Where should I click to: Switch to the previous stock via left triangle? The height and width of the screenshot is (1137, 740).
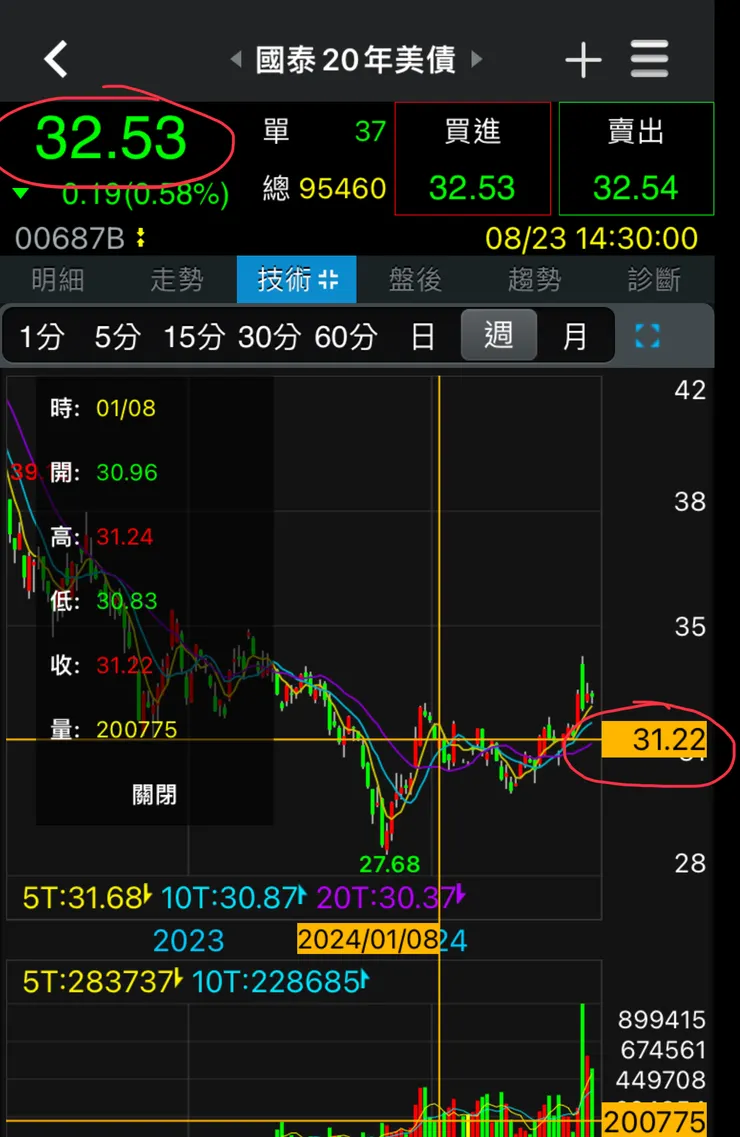tap(236, 60)
